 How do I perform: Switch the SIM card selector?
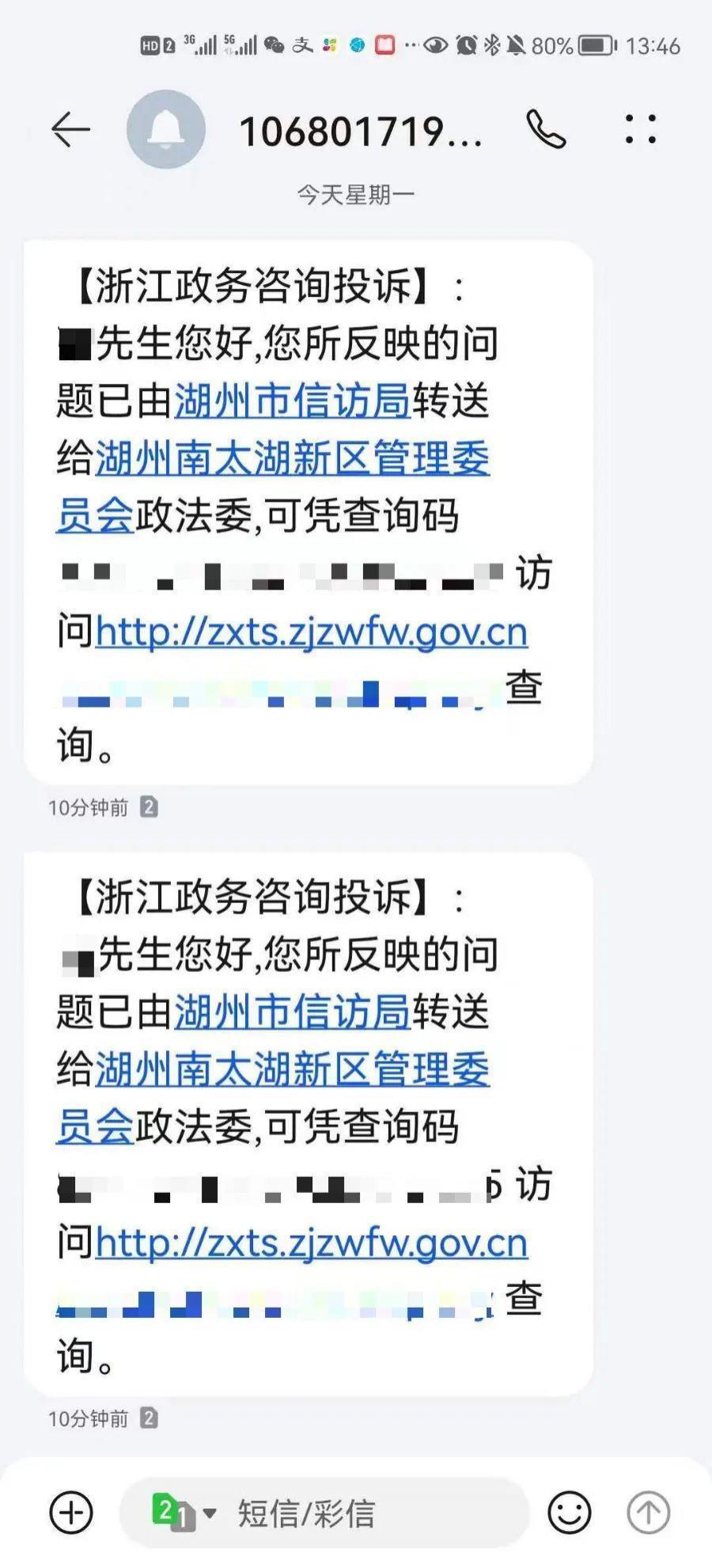coord(184,1513)
